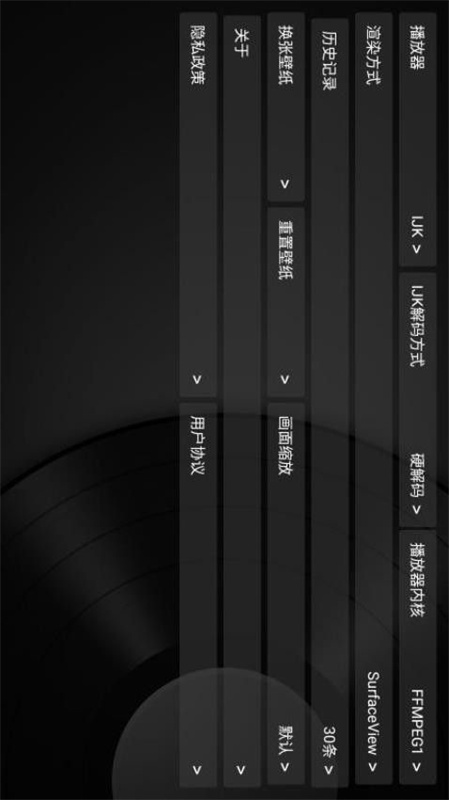The height and width of the screenshot is (800, 449).
Task: View the 隐私政策 privacy policy
Action: (198, 205)
